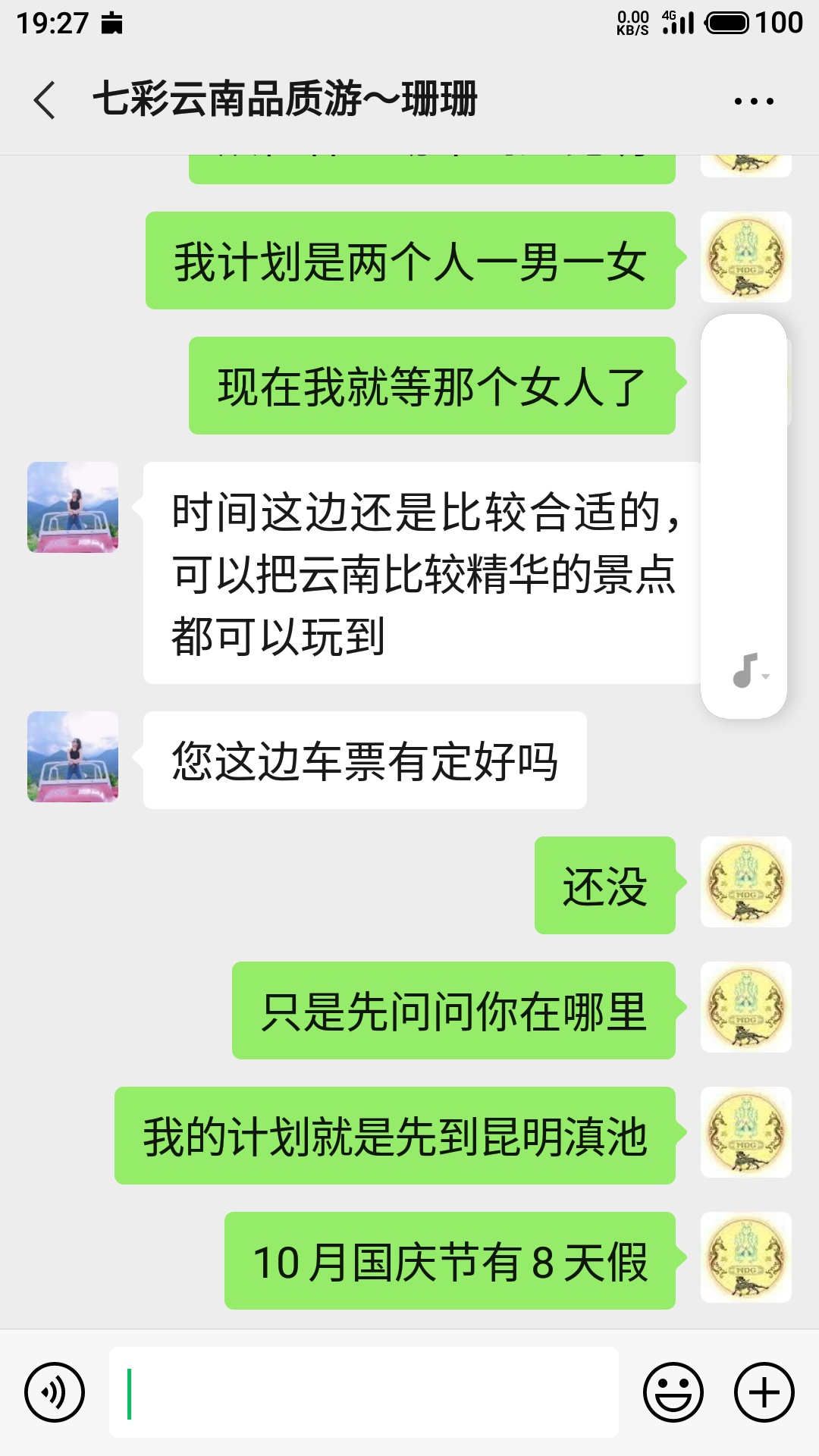Open contact avatar beside '您这边车票有定好吗'
The image size is (819, 1456).
click(73, 757)
